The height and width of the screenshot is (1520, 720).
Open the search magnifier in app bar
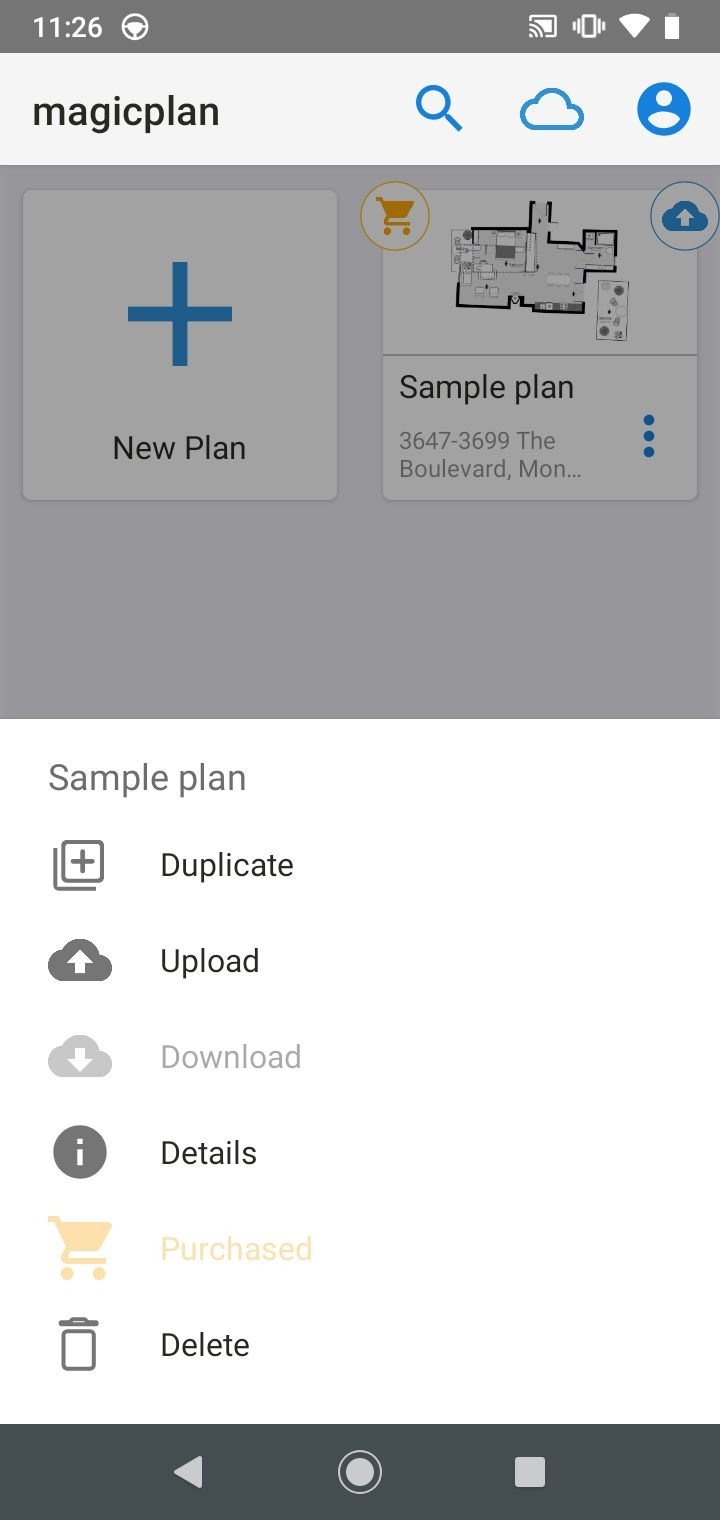point(439,109)
